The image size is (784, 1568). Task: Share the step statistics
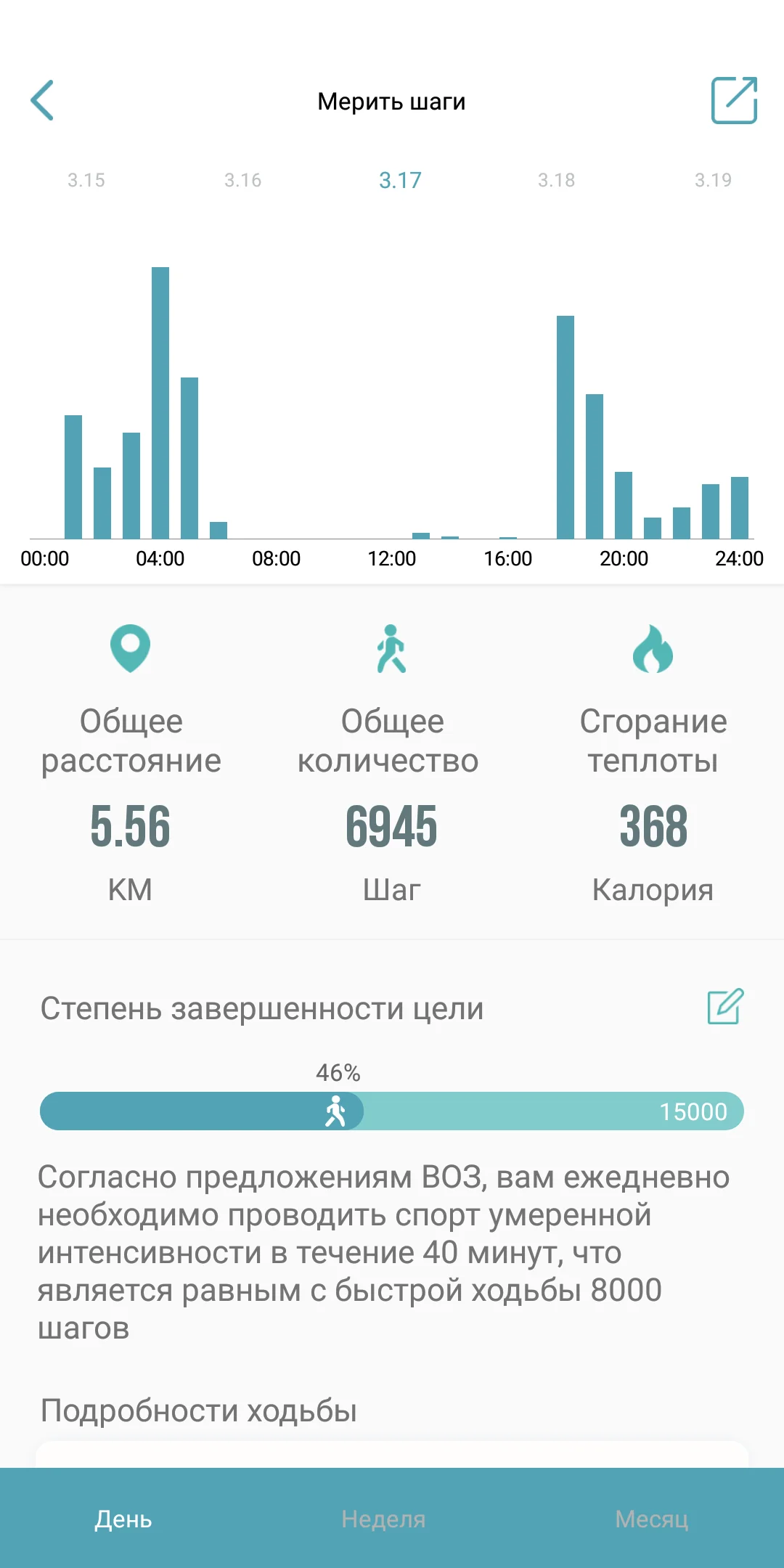pyautogui.click(x=734, y=100)
